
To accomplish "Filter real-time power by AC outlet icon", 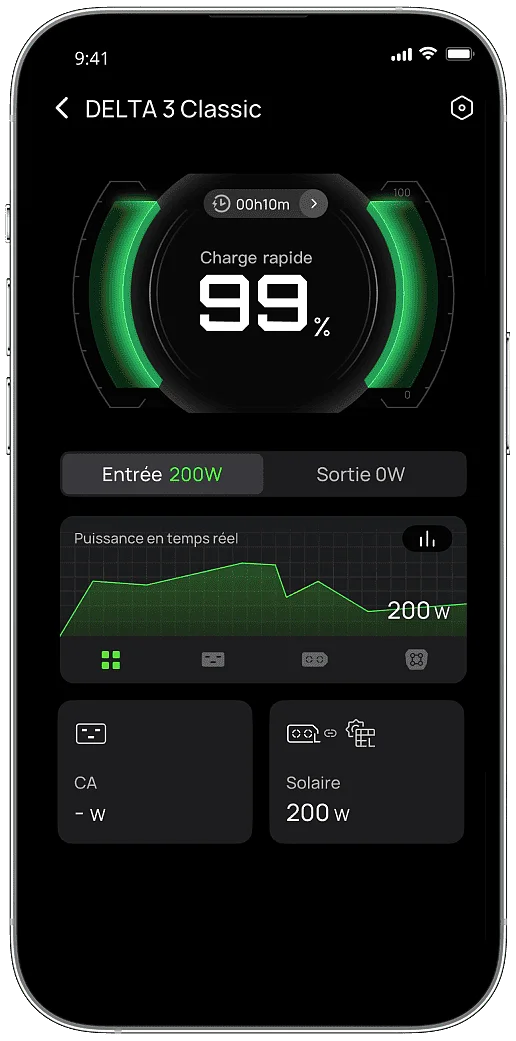I will pos(213,659).
